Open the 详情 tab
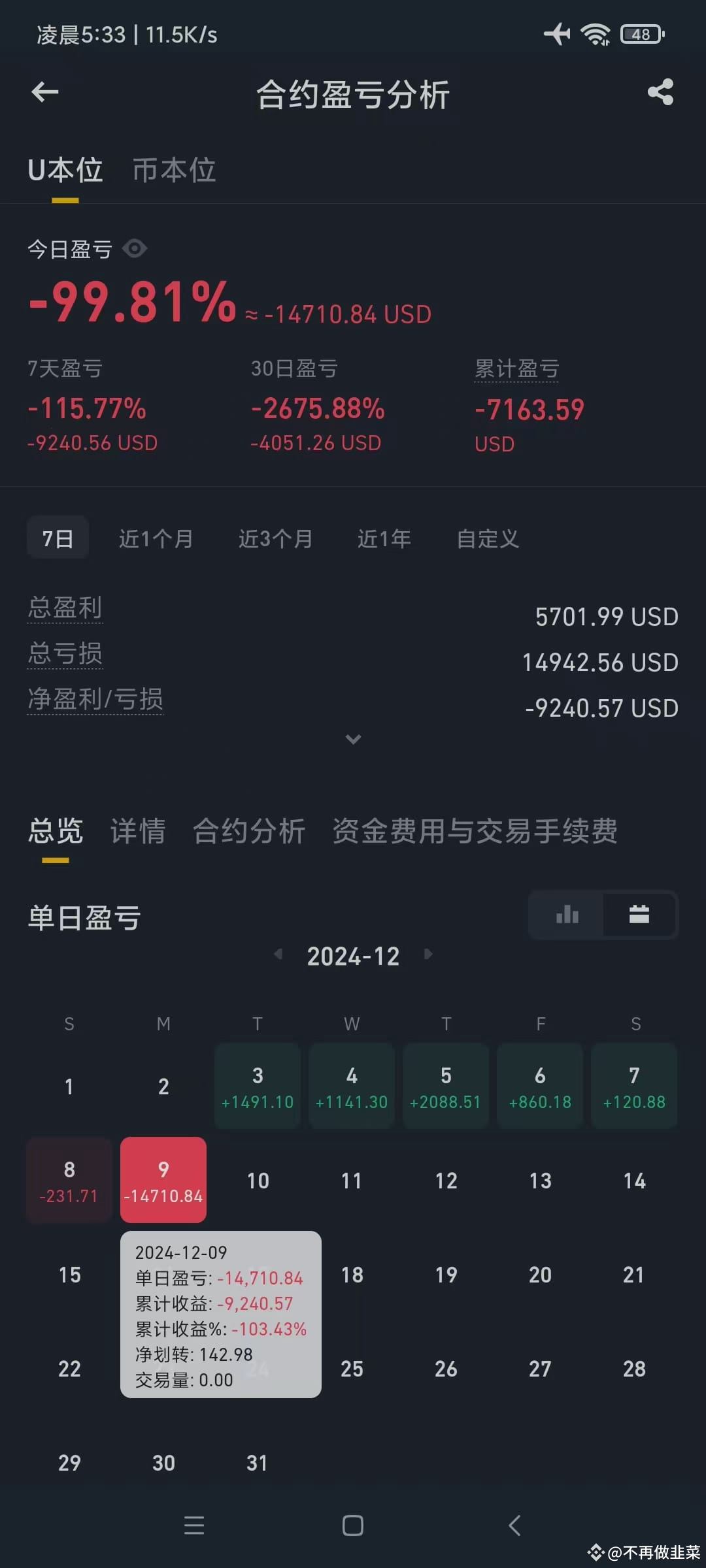This screenshot has width=706, height=1568. tap(138, 832)
